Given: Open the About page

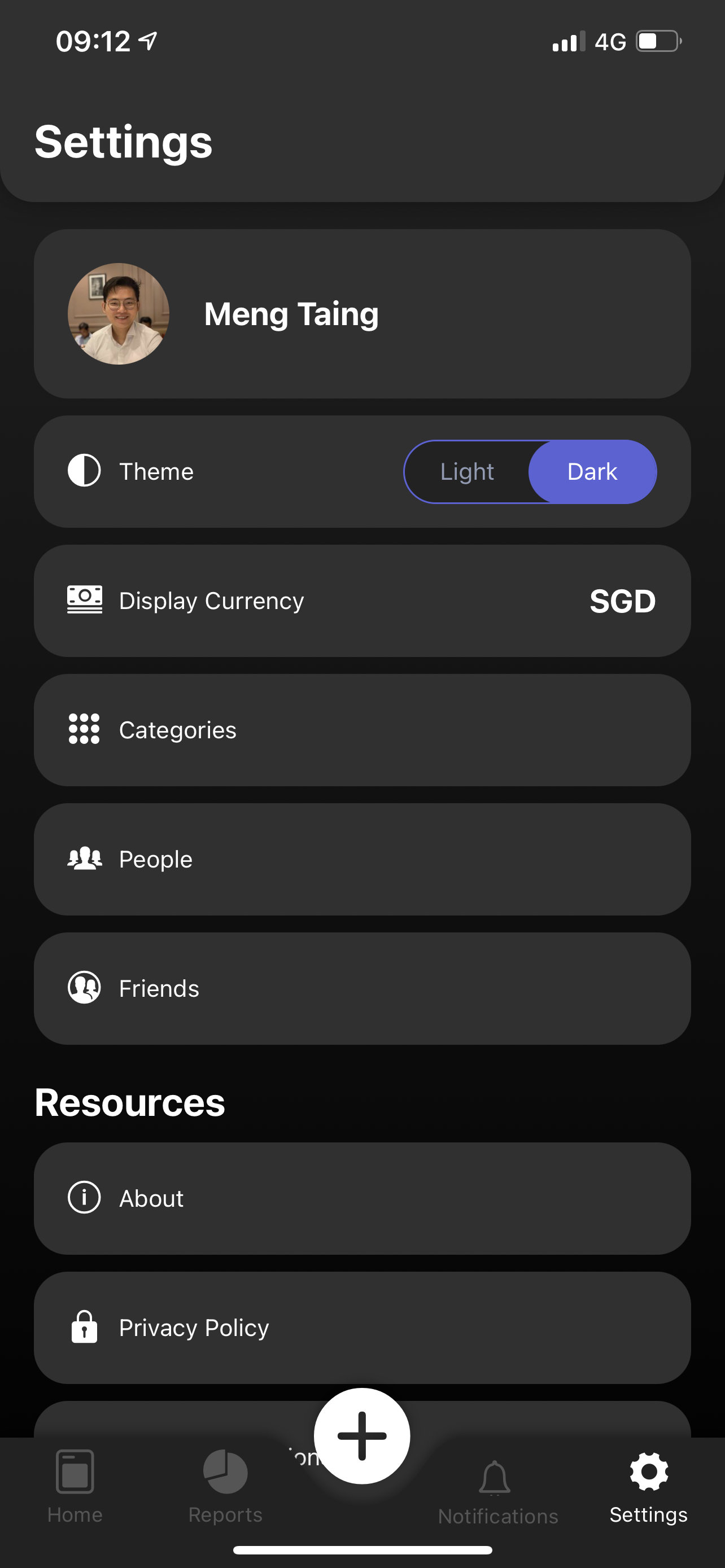Looking at the screenshot, I should [362, 1197].
